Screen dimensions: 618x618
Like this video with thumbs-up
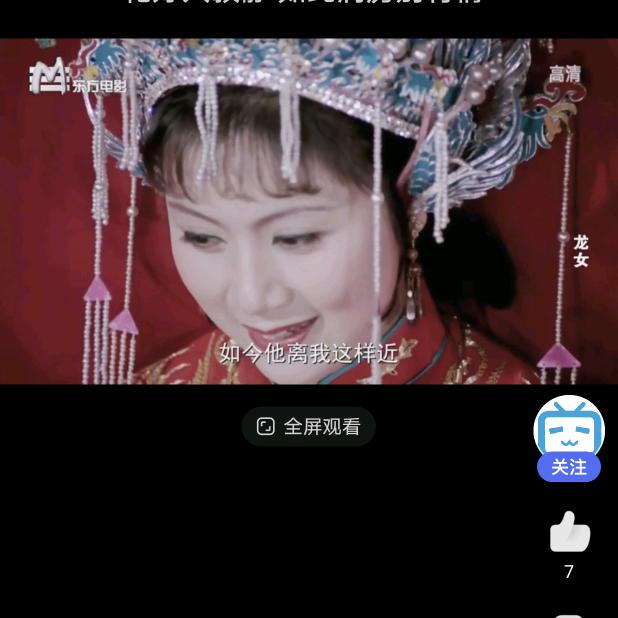pyautogui.click(x=569, y=532)
